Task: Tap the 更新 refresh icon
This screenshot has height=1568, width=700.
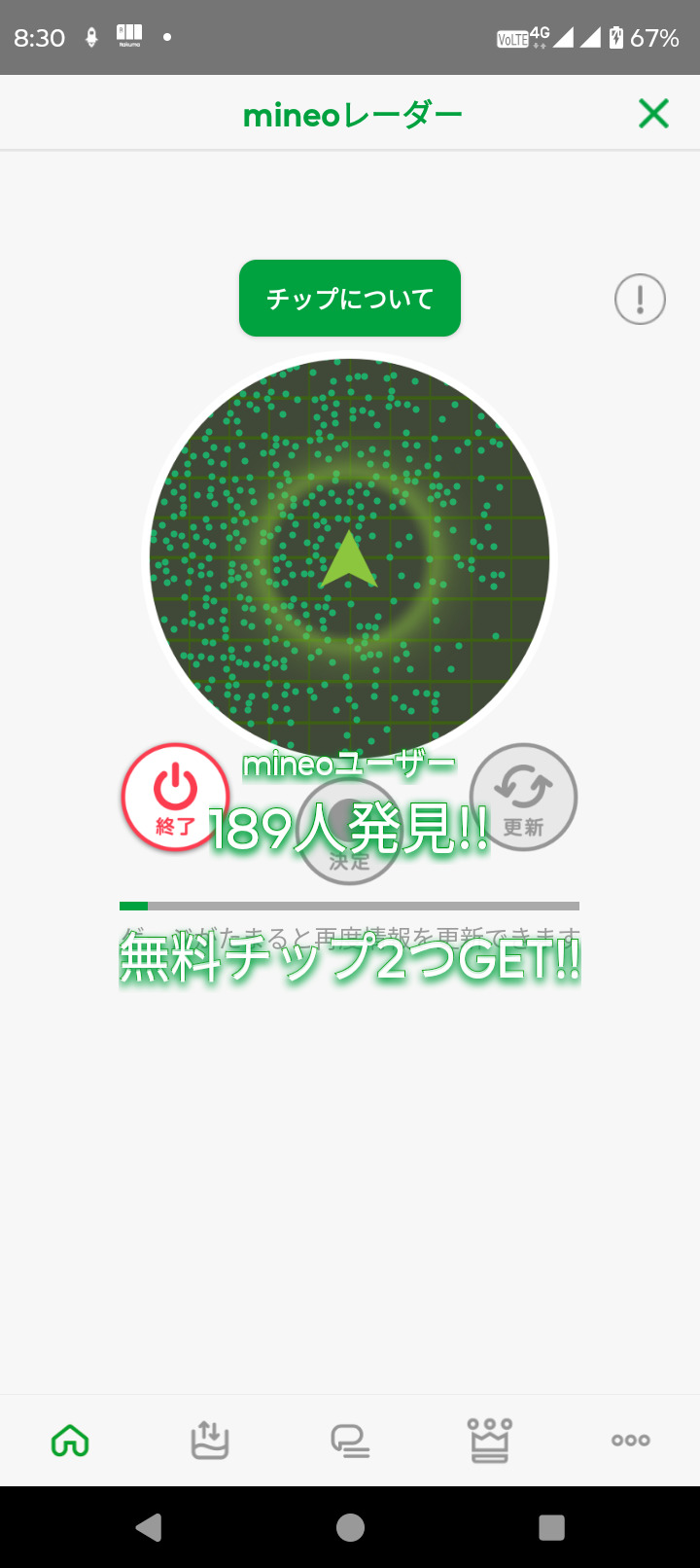Action: [523, 798]
